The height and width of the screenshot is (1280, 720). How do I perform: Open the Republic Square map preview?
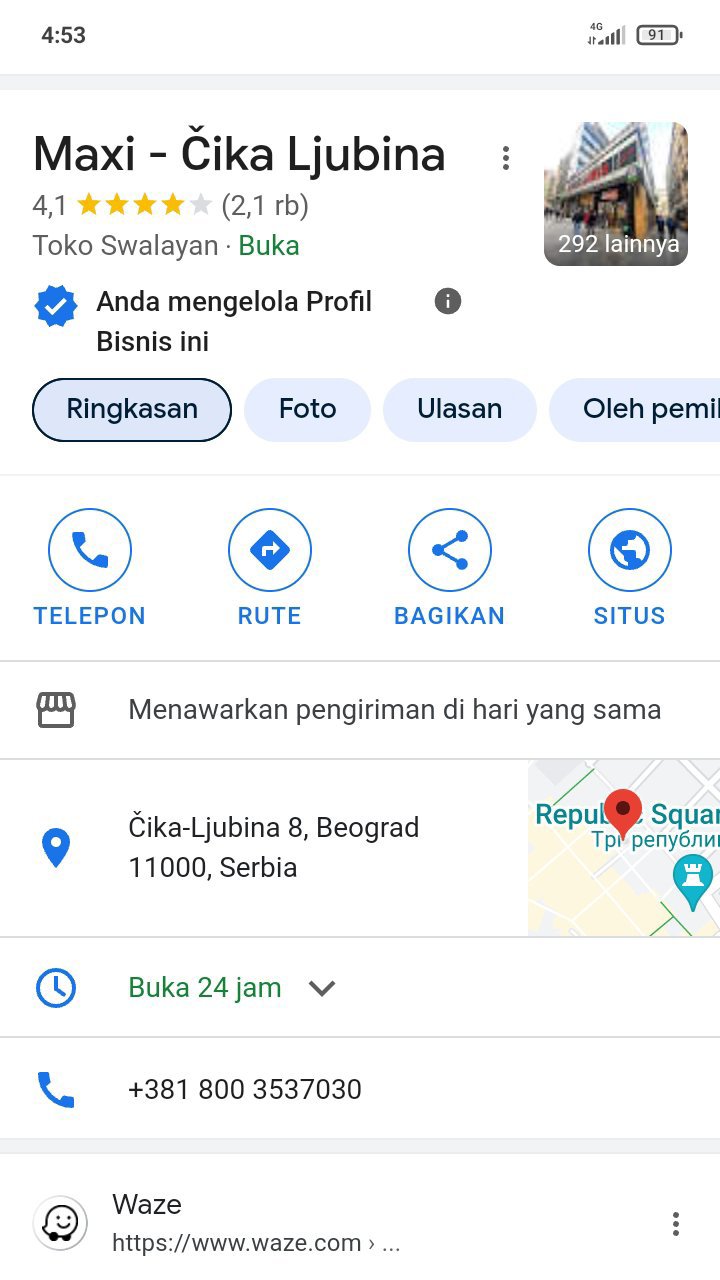point(623,847)
